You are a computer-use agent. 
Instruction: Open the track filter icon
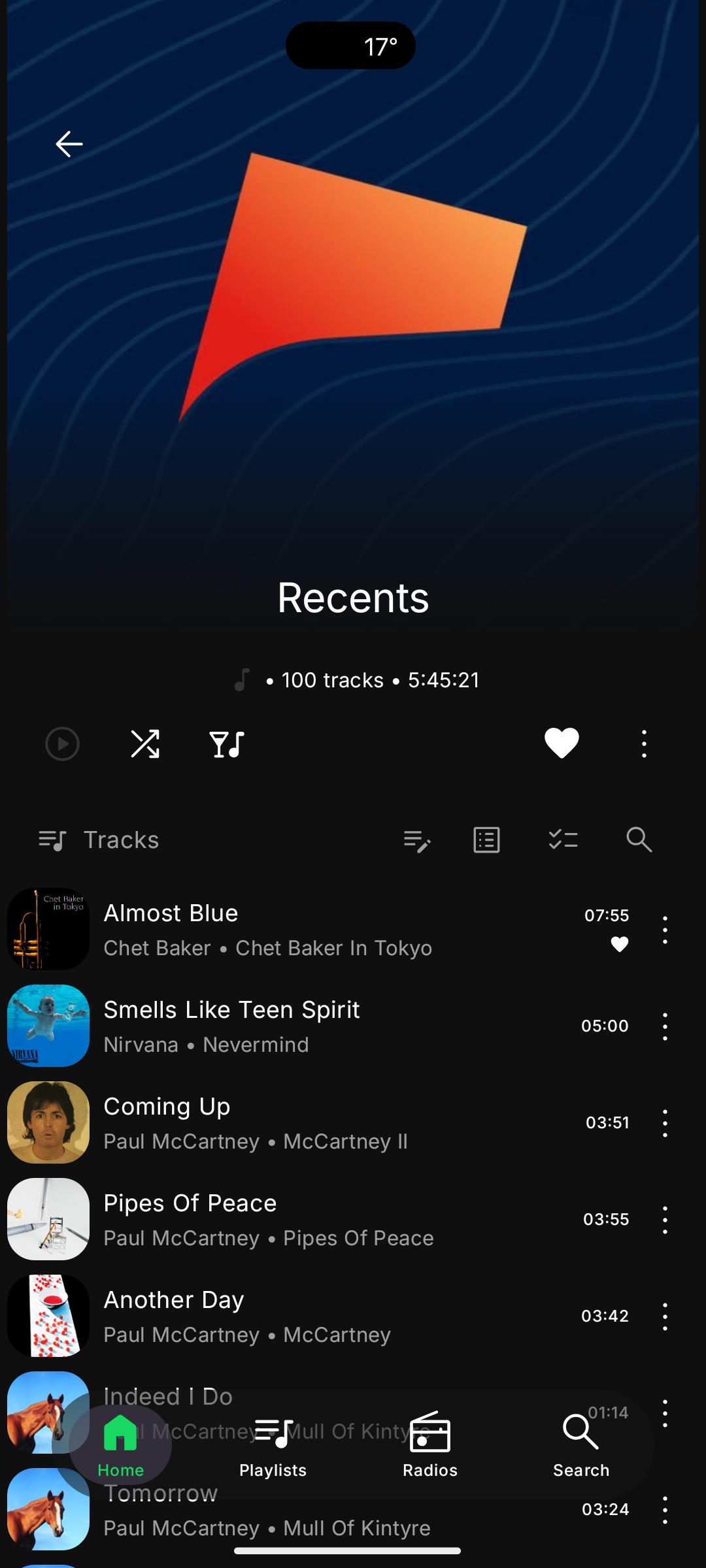click(x=227, y=743)
